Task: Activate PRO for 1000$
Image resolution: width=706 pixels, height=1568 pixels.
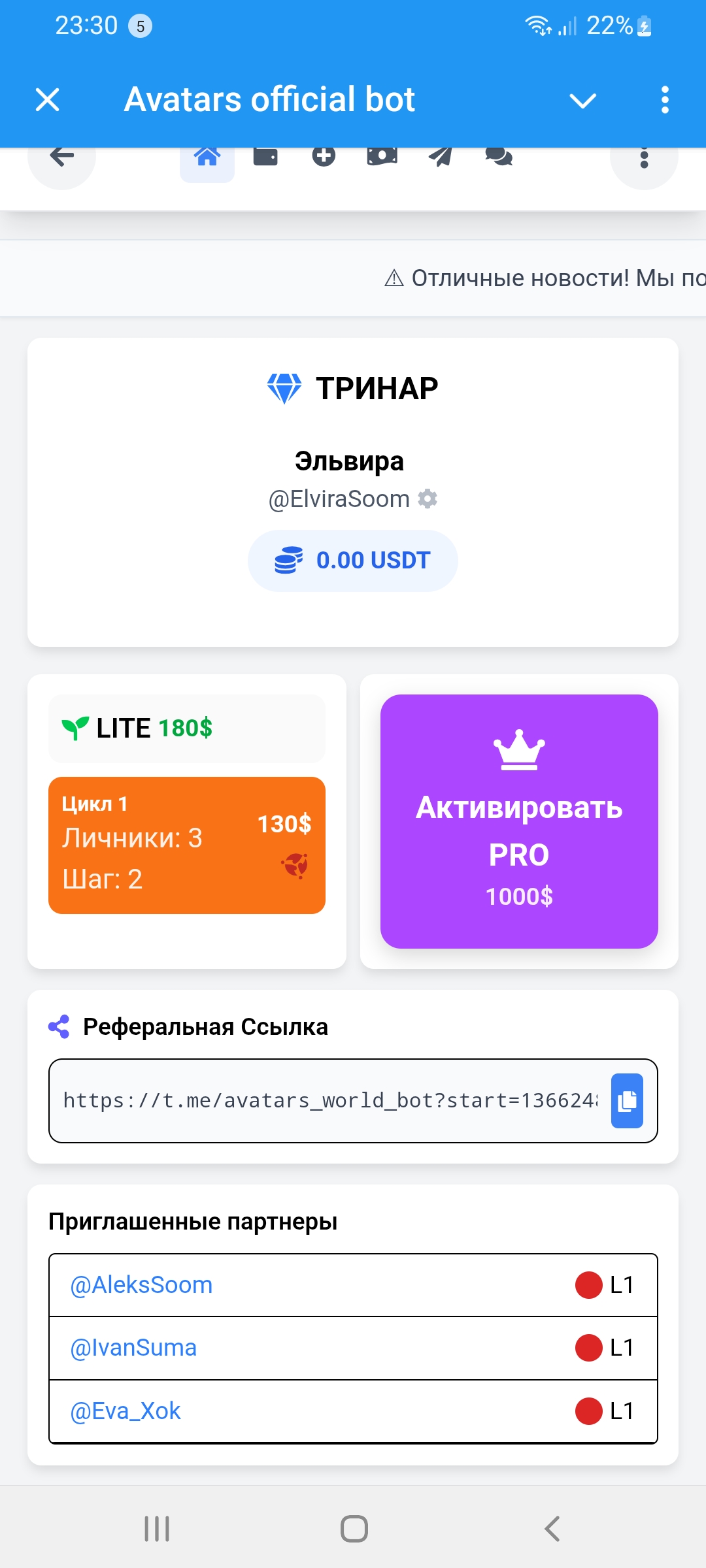Action: tap(519, 821)
